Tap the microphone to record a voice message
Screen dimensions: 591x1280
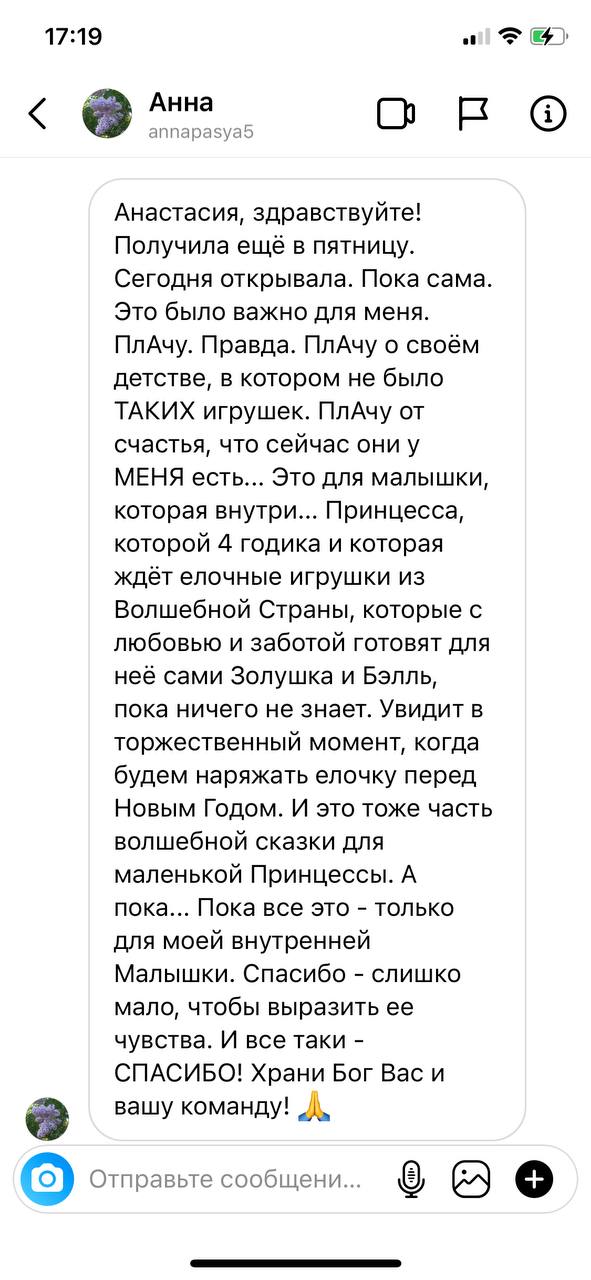pyautogui.click(x=411, y=1179)
